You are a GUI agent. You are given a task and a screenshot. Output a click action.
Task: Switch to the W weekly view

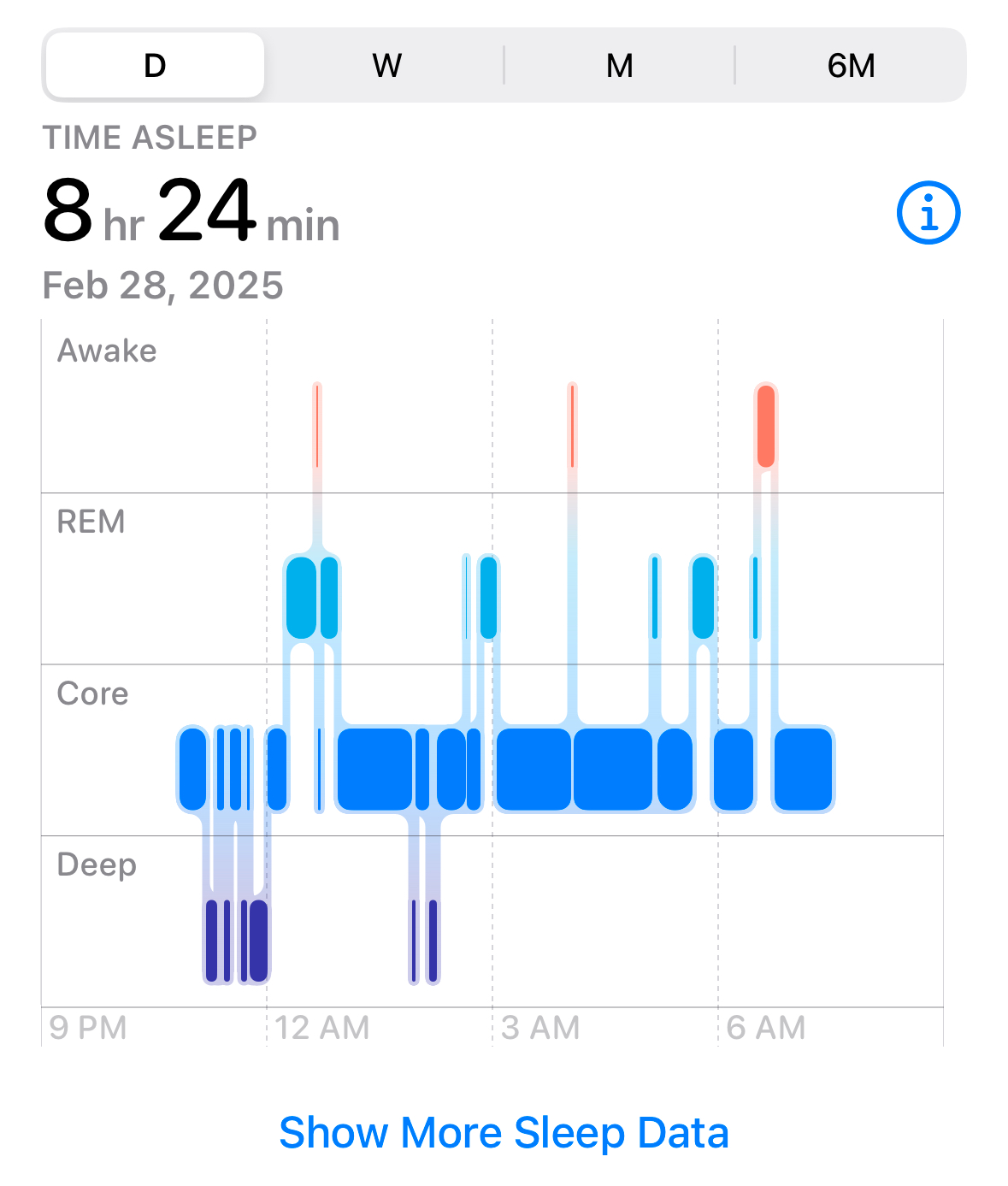[386, 66]
